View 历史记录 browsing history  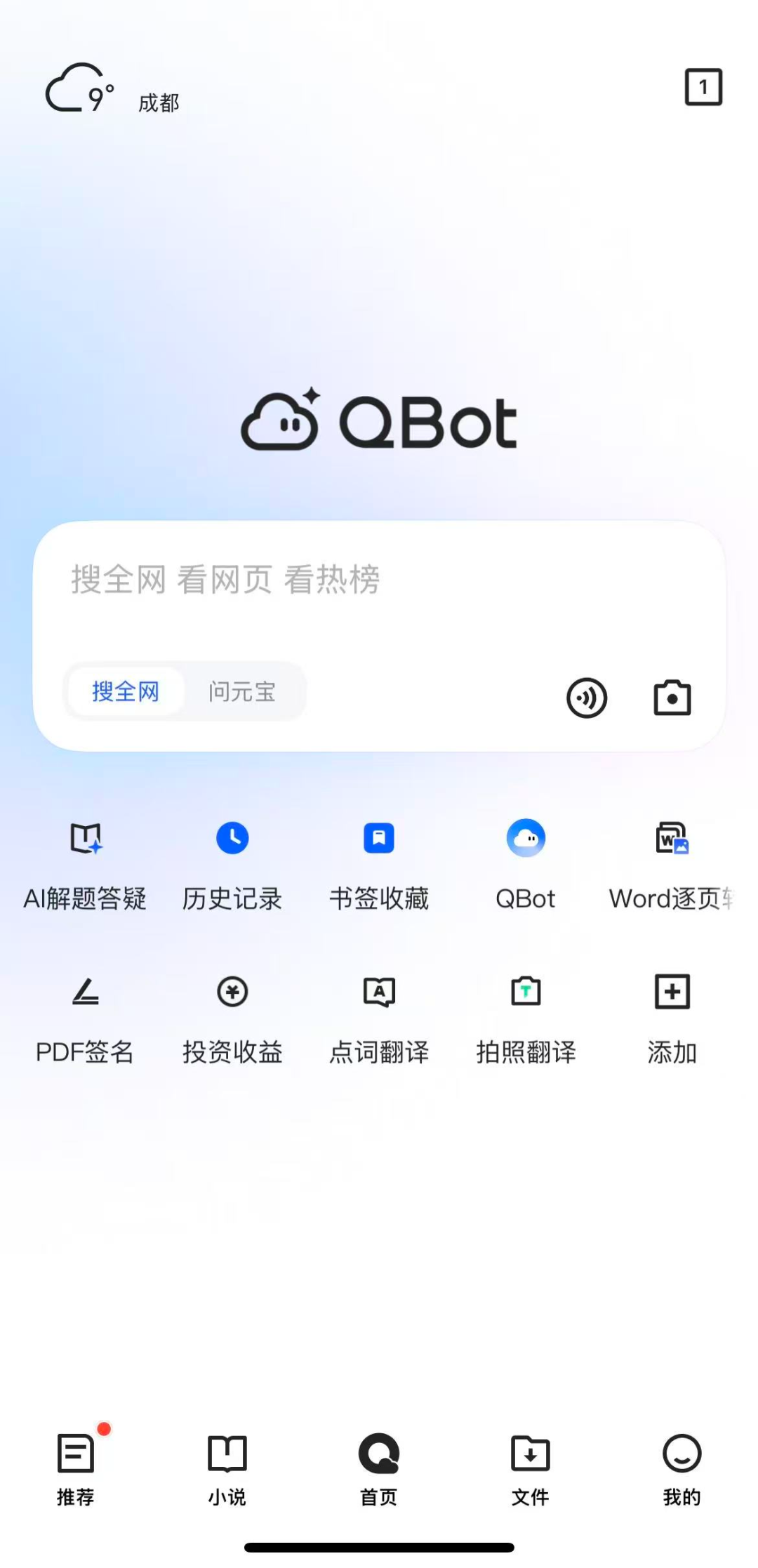pyautogui.click(x=232, y=863)
